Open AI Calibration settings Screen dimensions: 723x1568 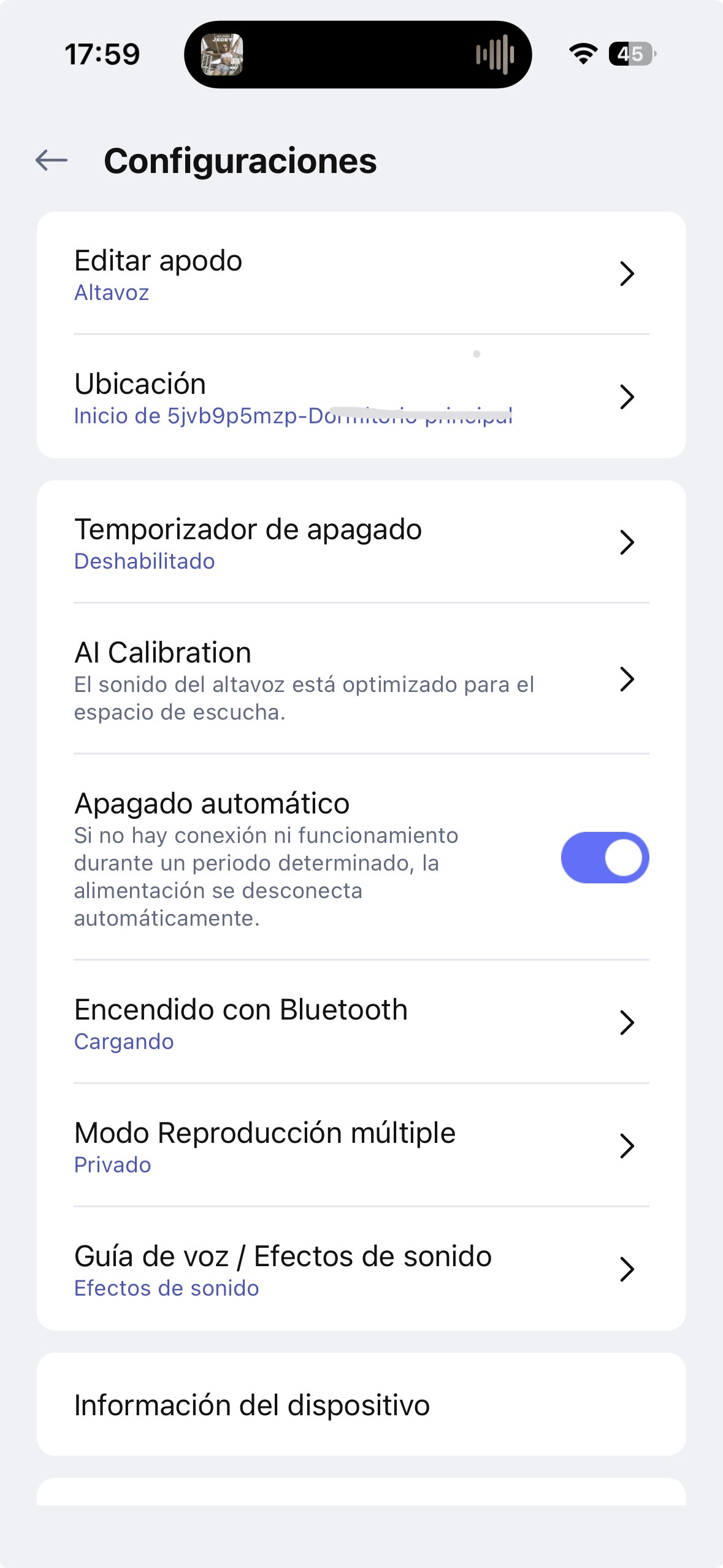coord(361,679)
